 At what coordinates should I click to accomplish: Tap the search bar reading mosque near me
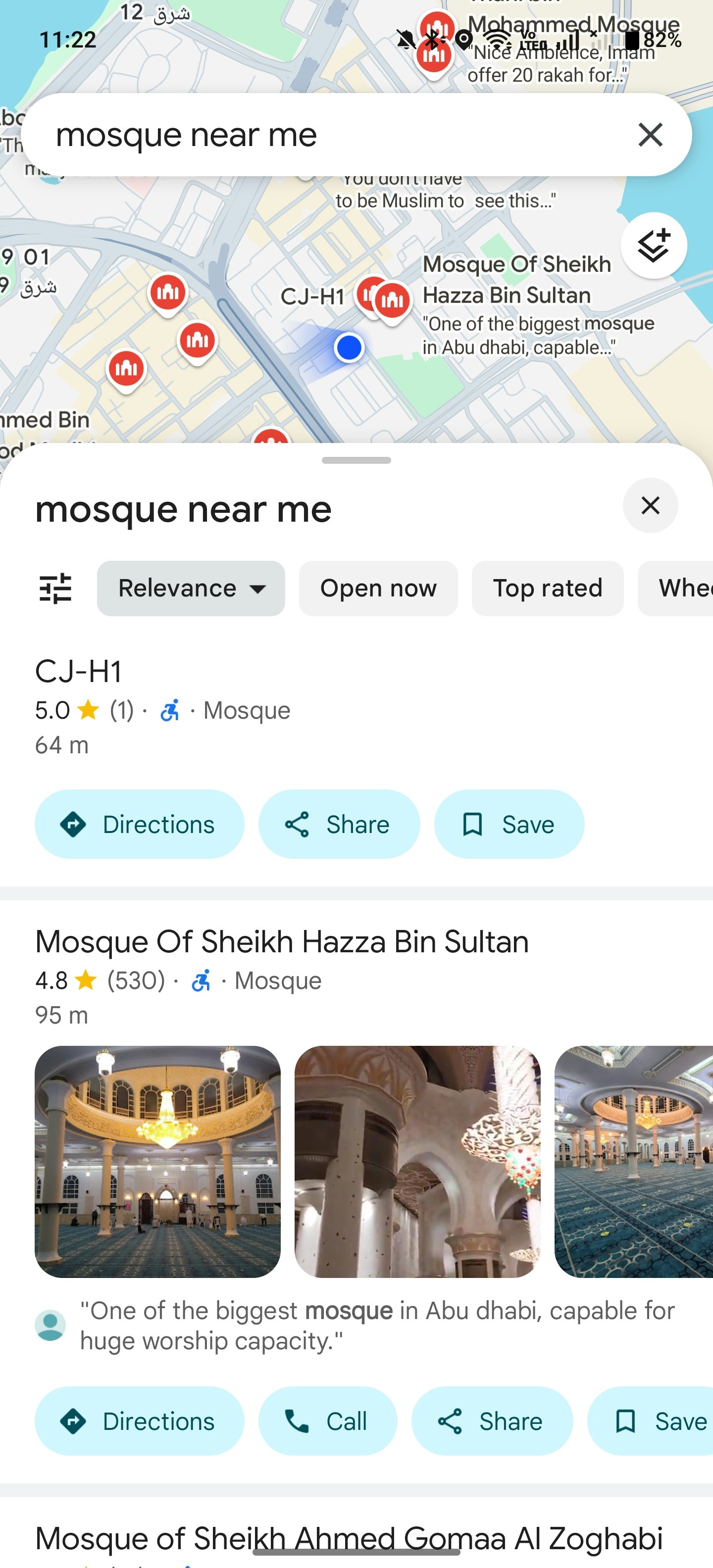244,135
